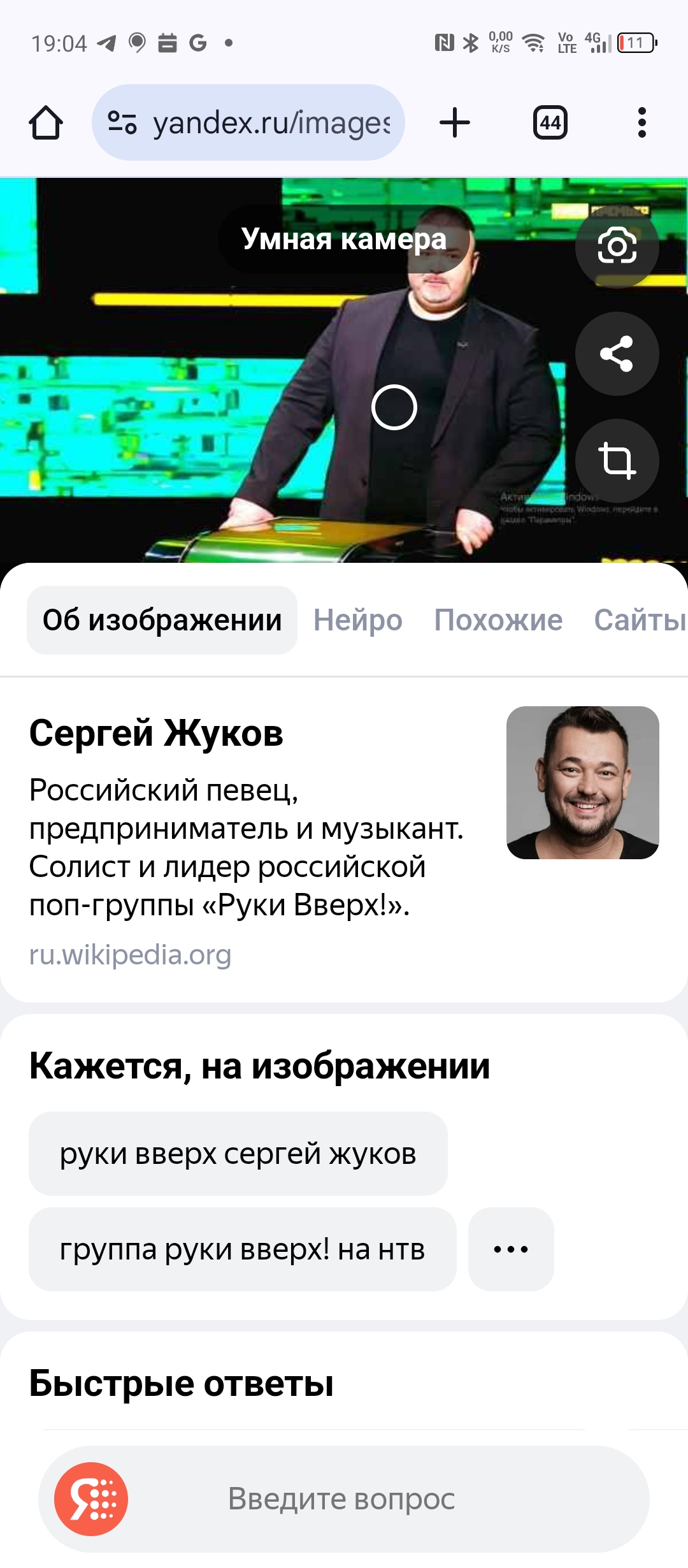Select the Об изображении tab

[x=162, y=620]
